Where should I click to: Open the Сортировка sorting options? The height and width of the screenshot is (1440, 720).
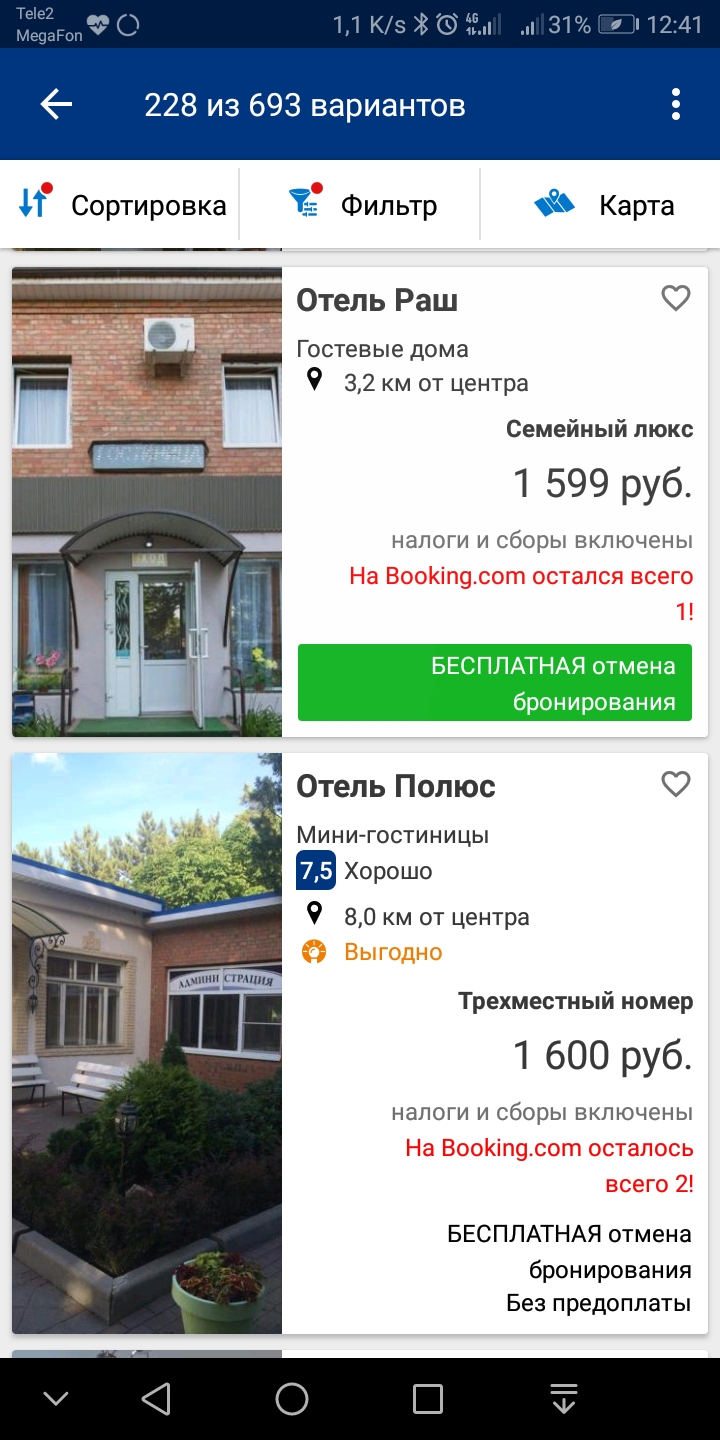pos(122,205)
